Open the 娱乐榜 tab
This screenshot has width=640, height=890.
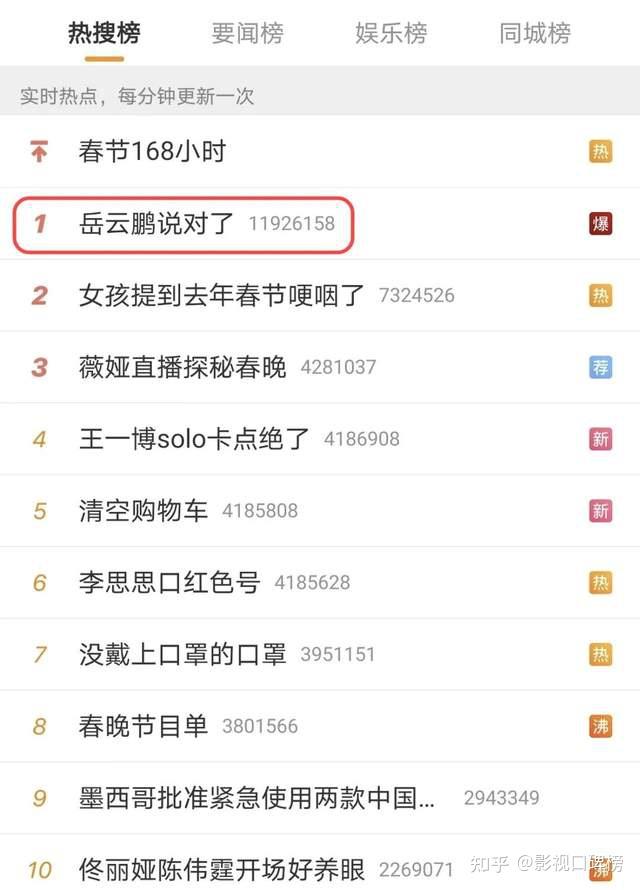pyautogui.click(x=391, y=33)
